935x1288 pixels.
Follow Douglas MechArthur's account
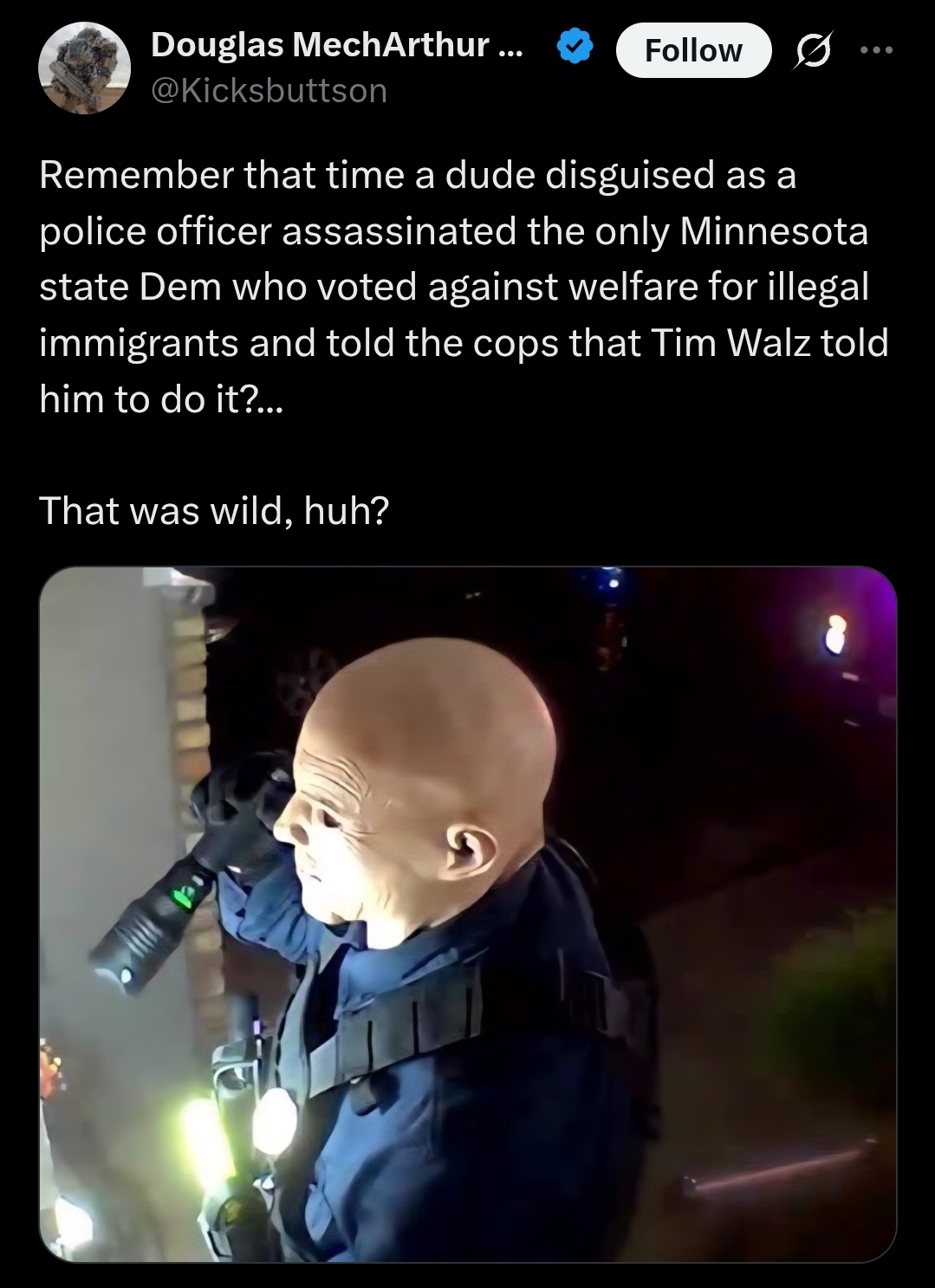(693, 50)
